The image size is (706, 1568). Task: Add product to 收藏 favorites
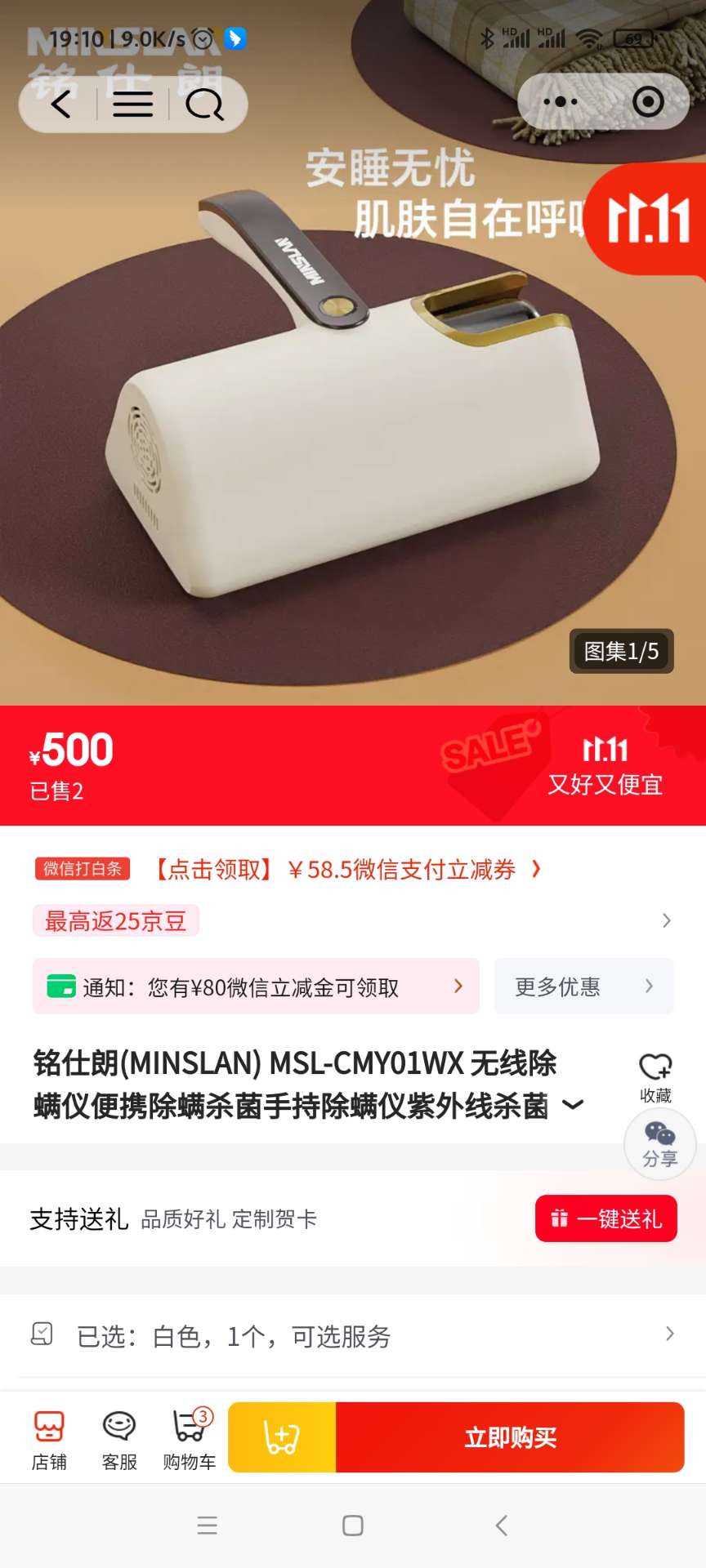coord(655,1077)
